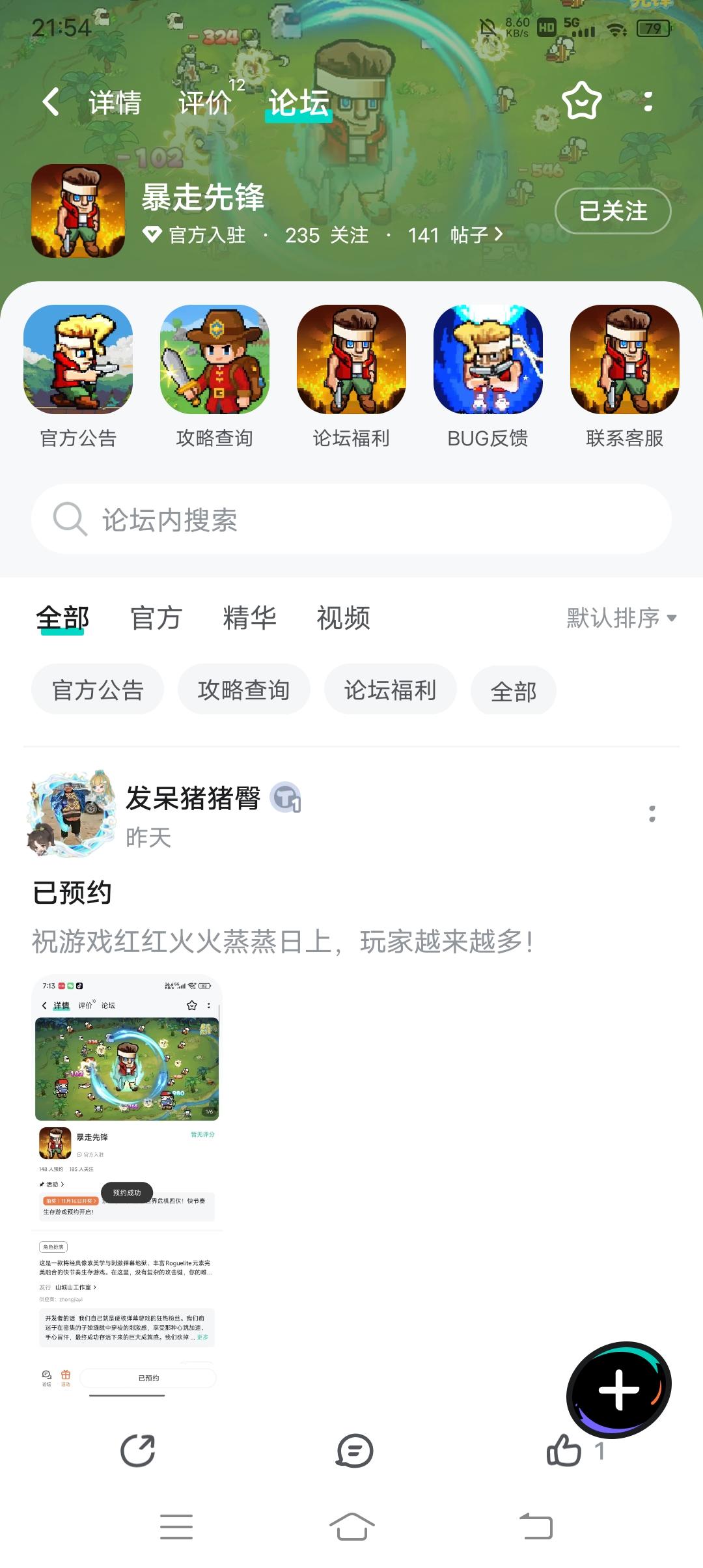Switch to the 精华 posts tab
Viewport: 703px width, 1568px height.
point(251,619)
